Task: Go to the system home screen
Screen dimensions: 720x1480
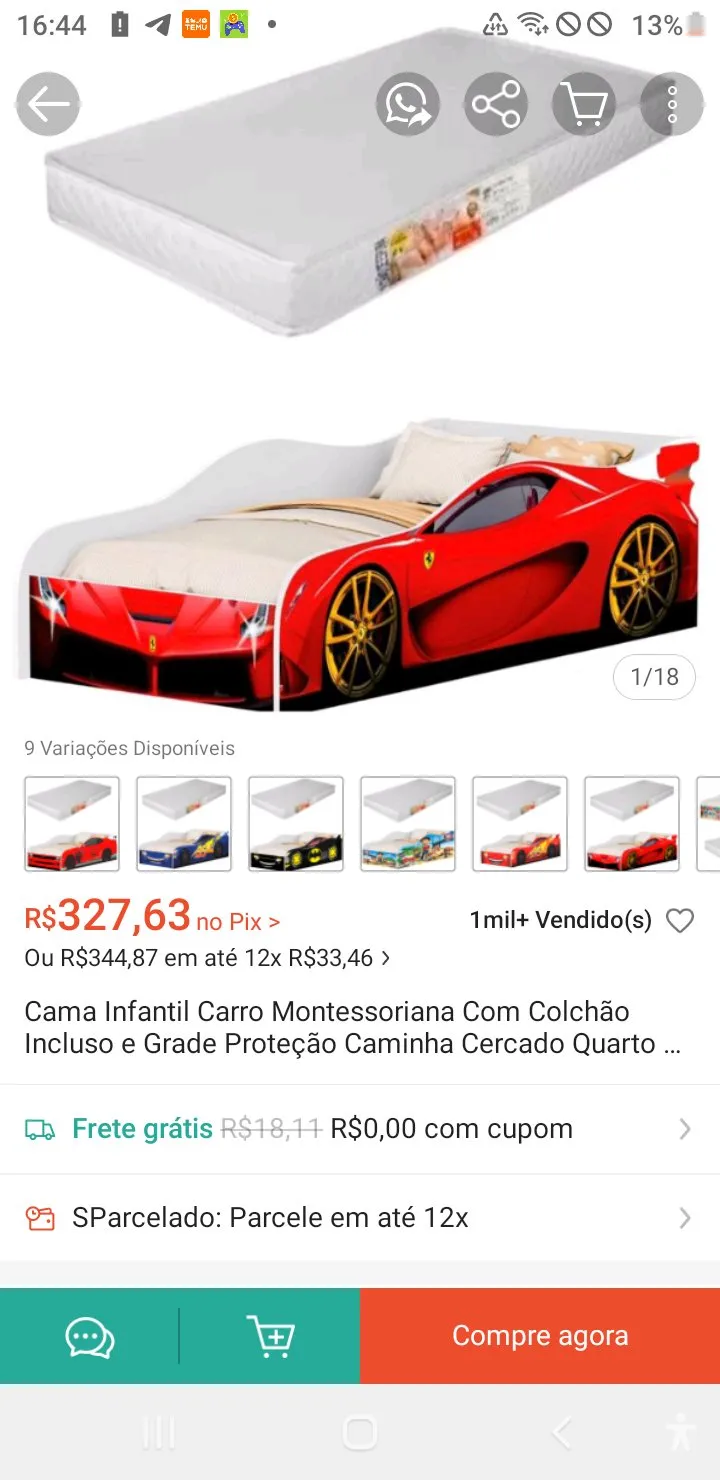Action: point(360,1433)
